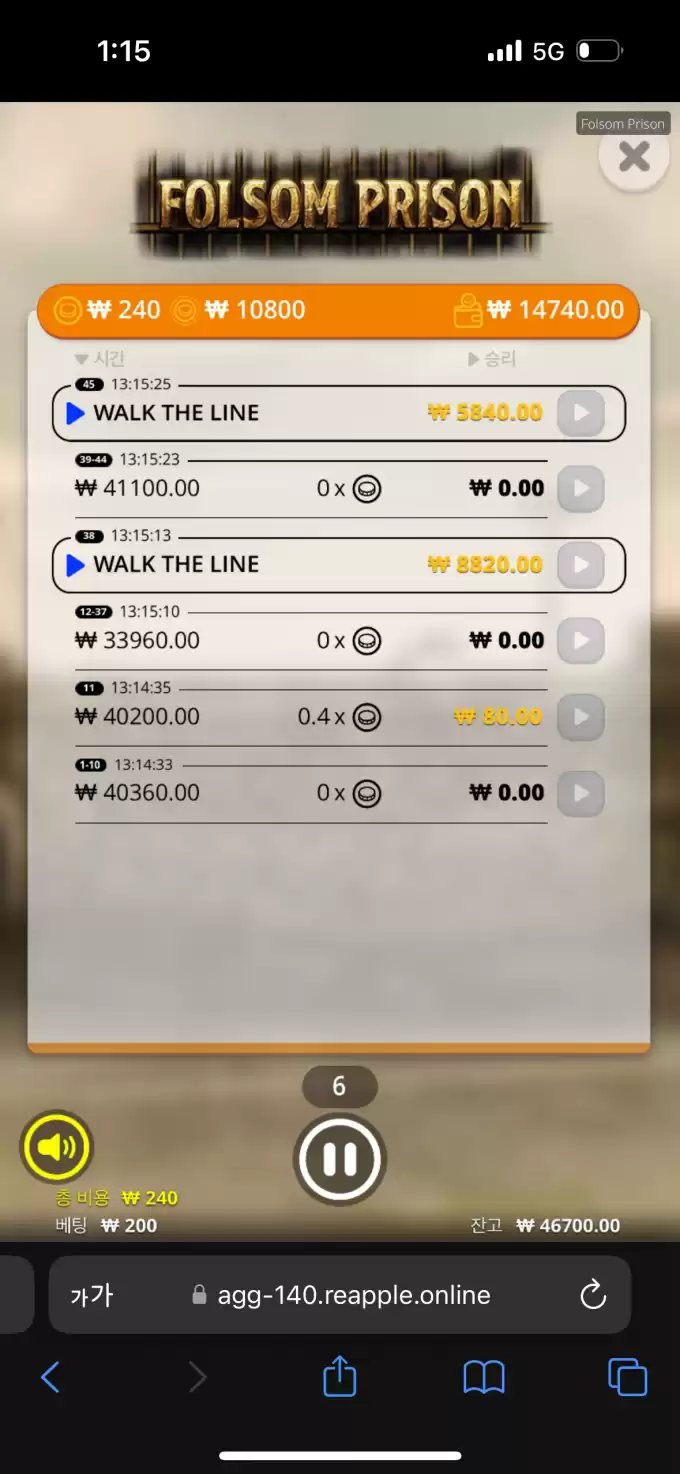Sort history by 승리 column

click(492, 359)
